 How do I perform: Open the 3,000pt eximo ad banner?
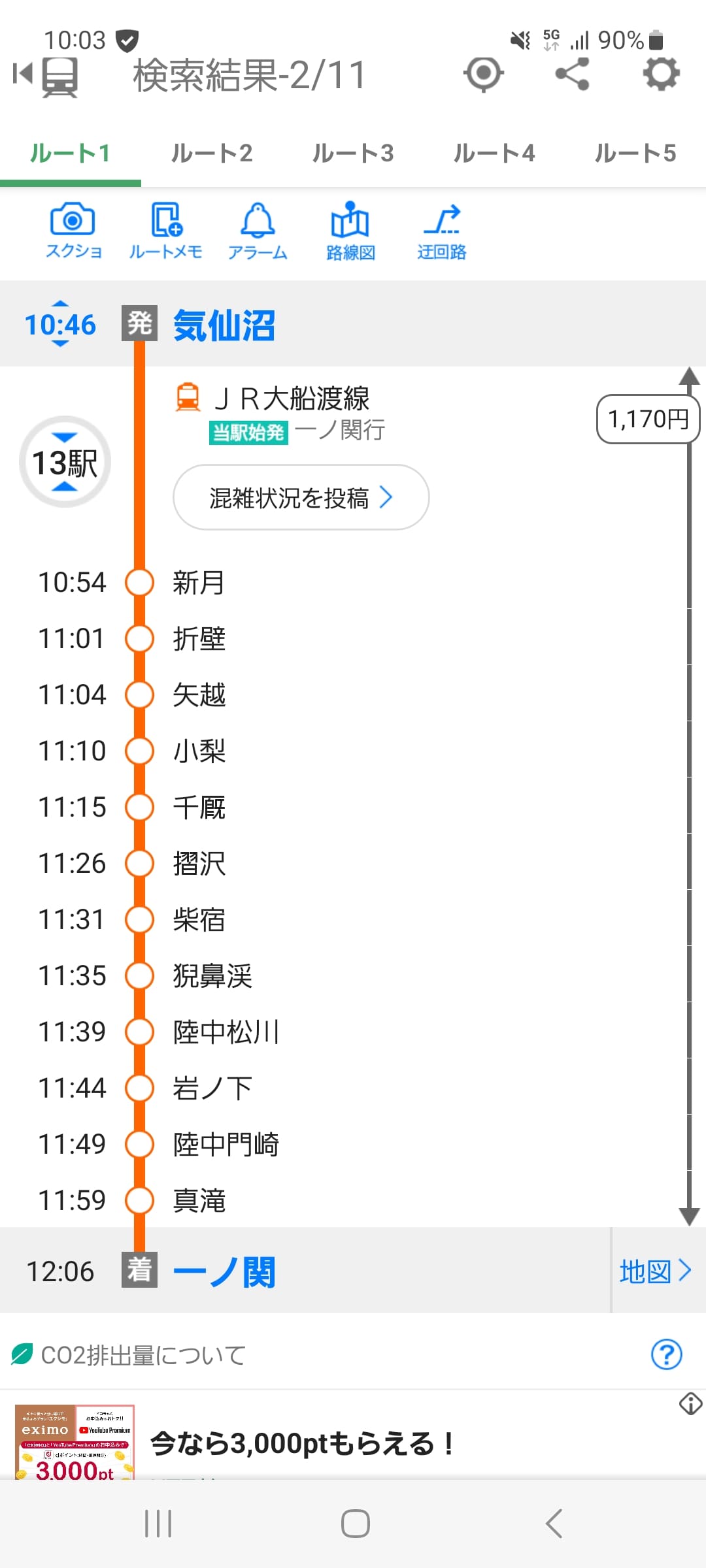(x=301, y=1444)
